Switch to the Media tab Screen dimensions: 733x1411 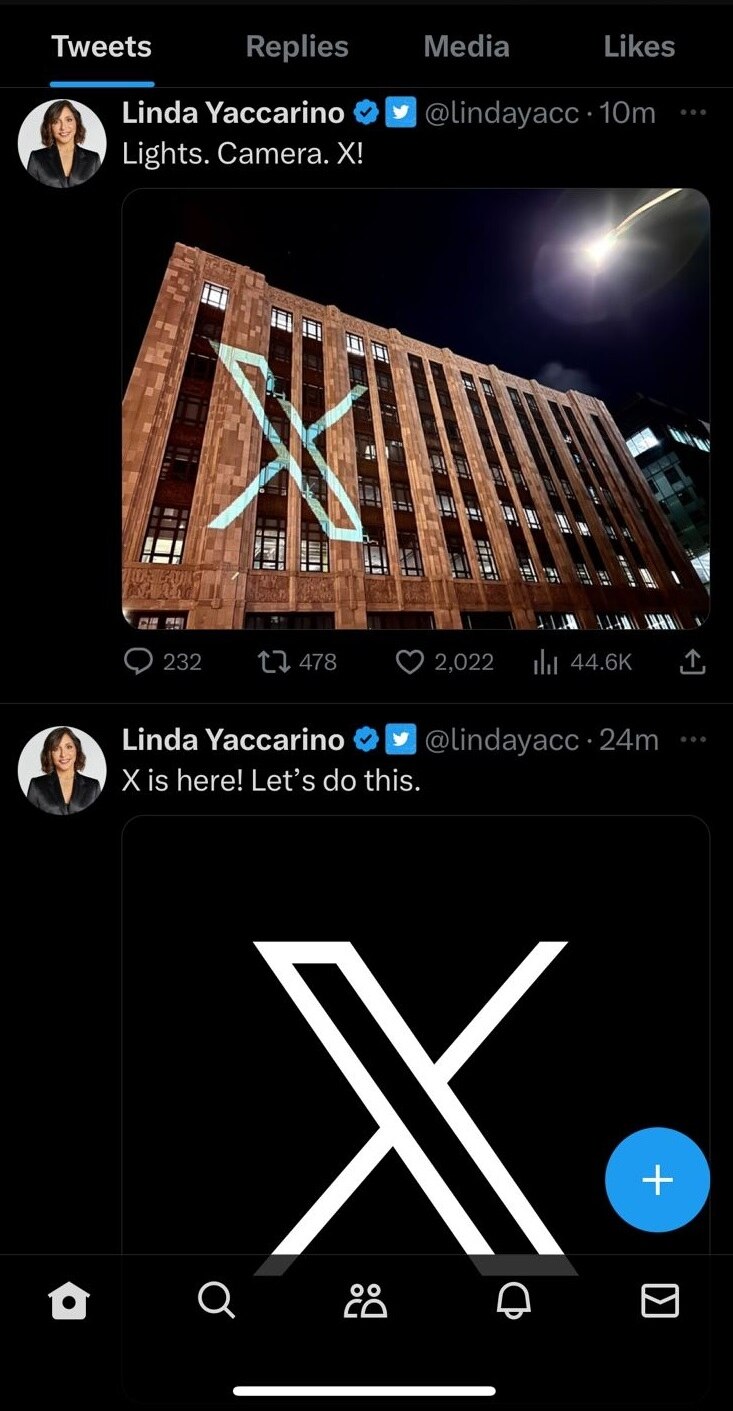(466, 46)
